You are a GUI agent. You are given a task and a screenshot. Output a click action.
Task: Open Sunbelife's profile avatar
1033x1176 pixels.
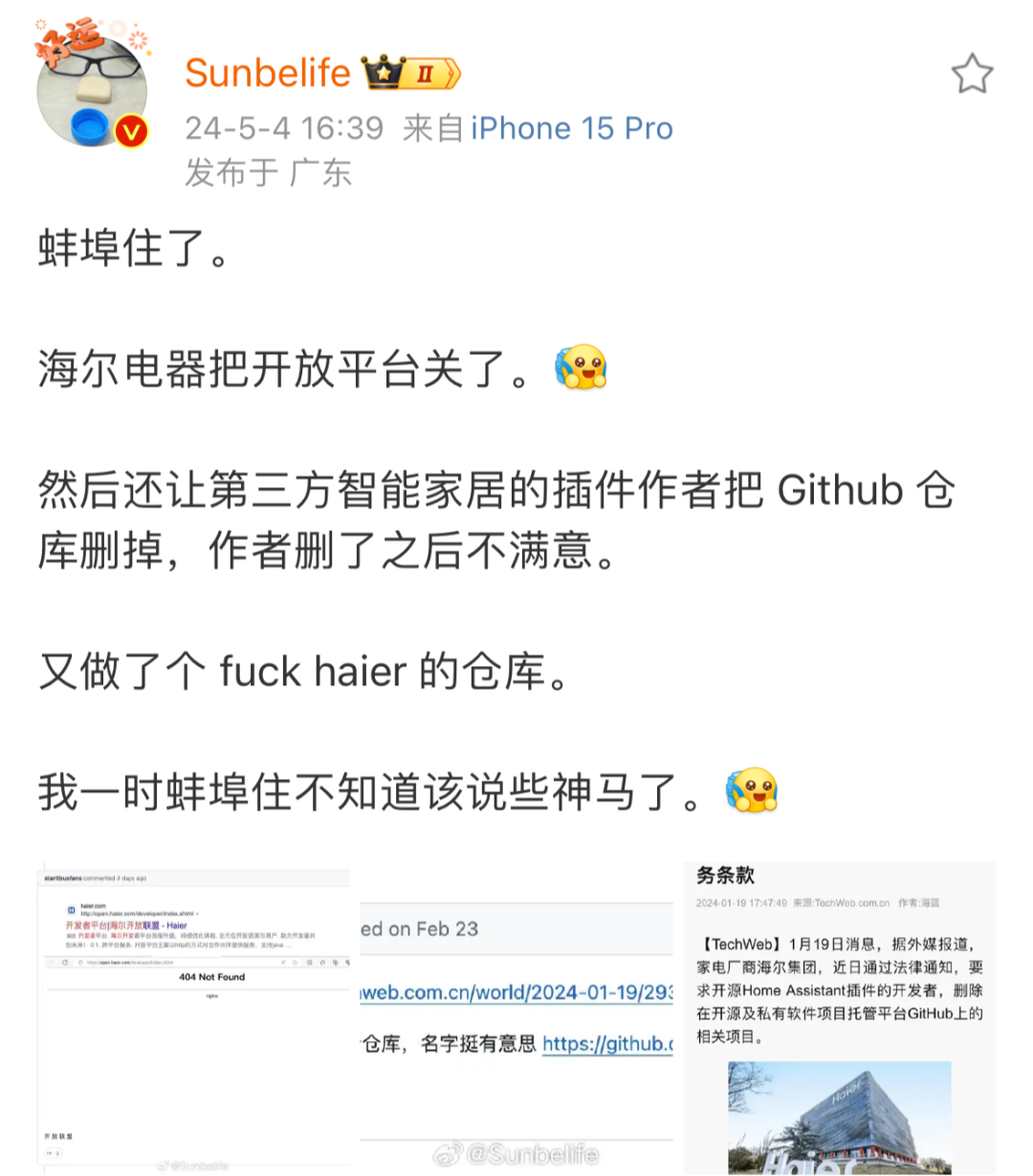tap(92, 93)
